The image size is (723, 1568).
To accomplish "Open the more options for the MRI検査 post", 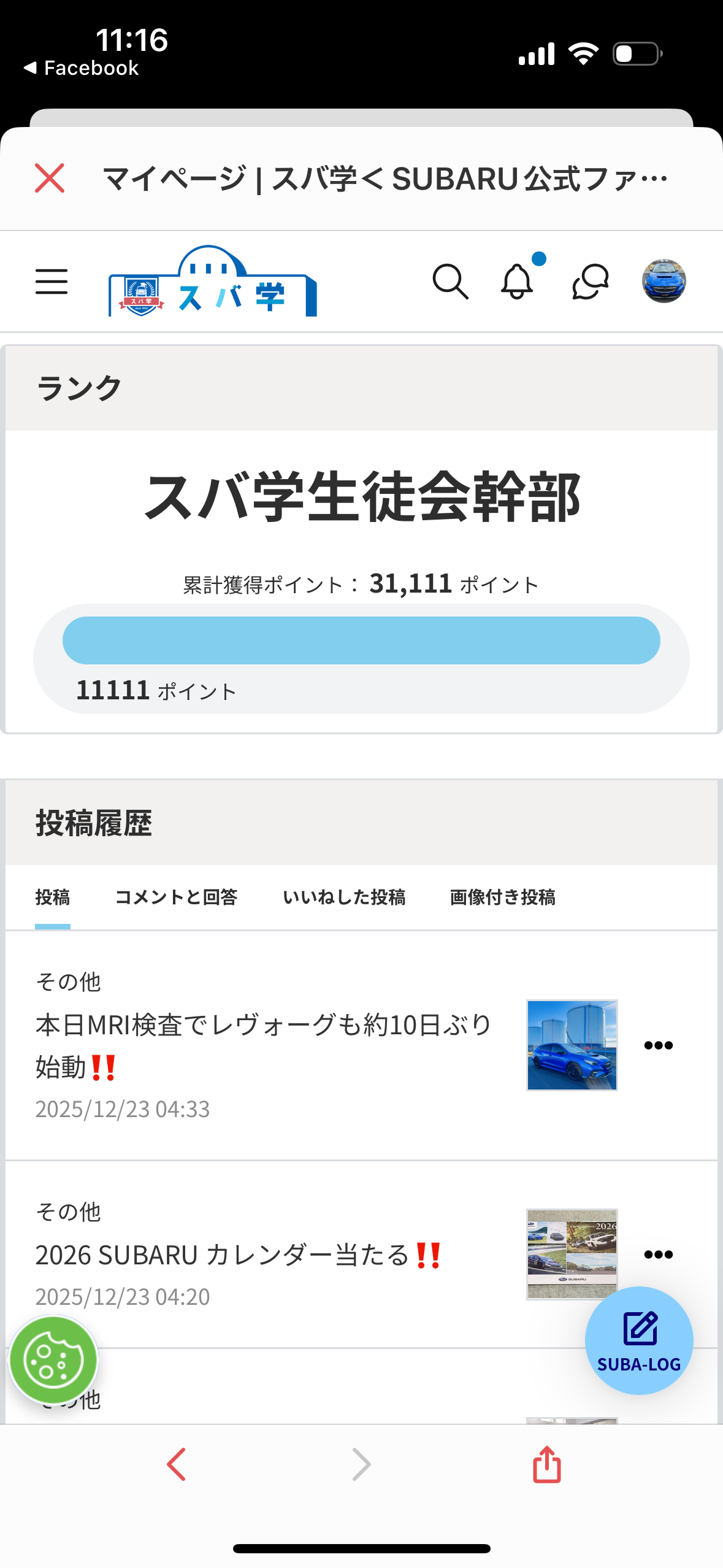I will point(658,1045).
